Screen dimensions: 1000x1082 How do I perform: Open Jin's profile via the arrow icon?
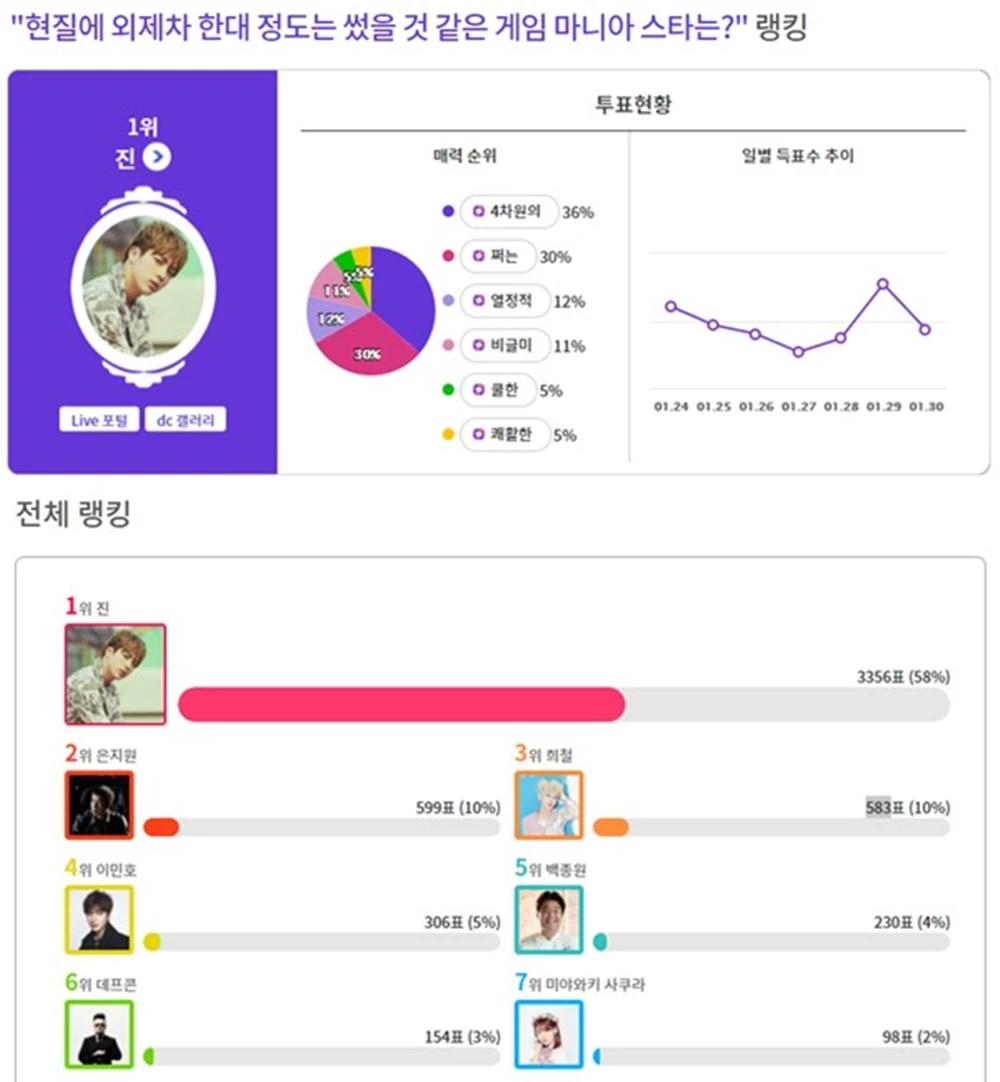[157, 157]
